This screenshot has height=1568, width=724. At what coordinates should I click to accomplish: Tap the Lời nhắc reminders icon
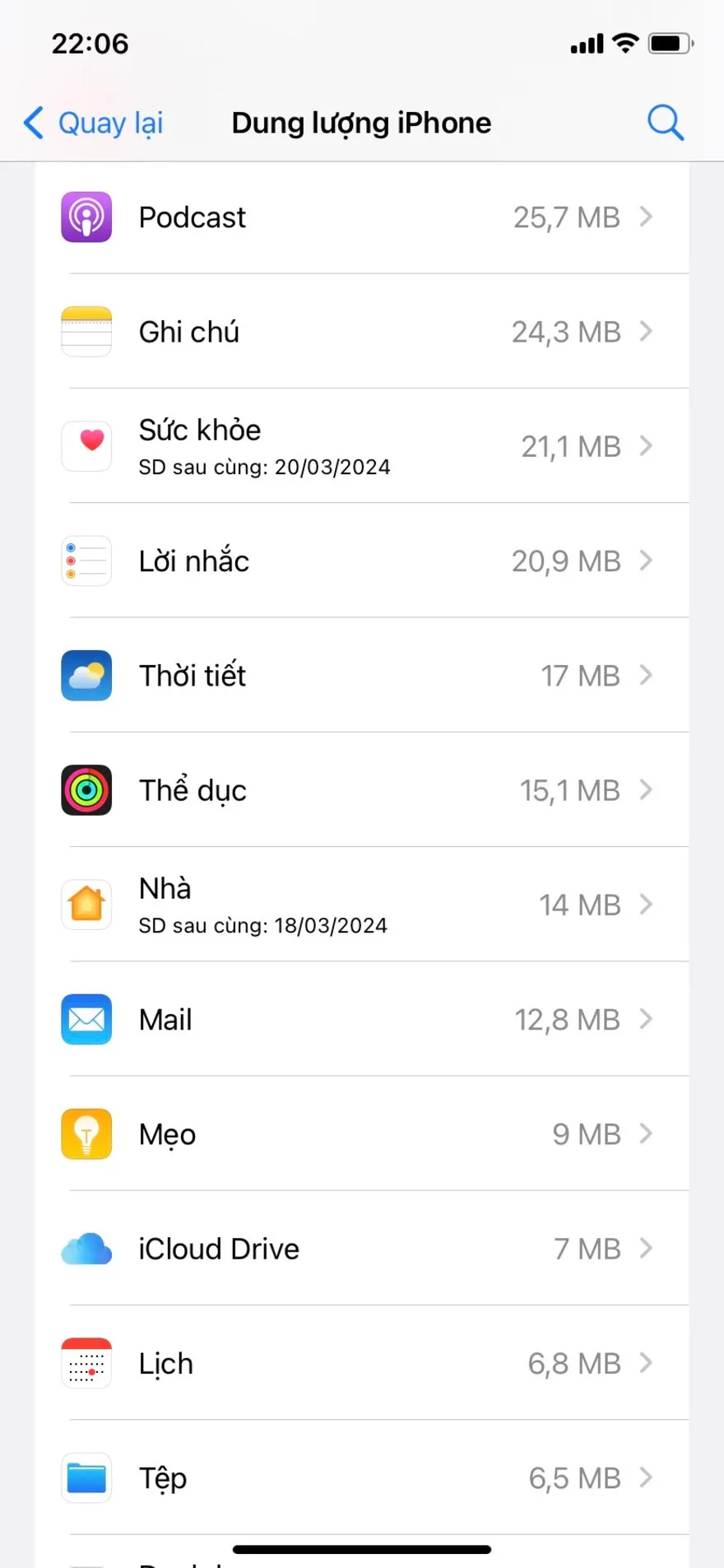pos(86,561)
